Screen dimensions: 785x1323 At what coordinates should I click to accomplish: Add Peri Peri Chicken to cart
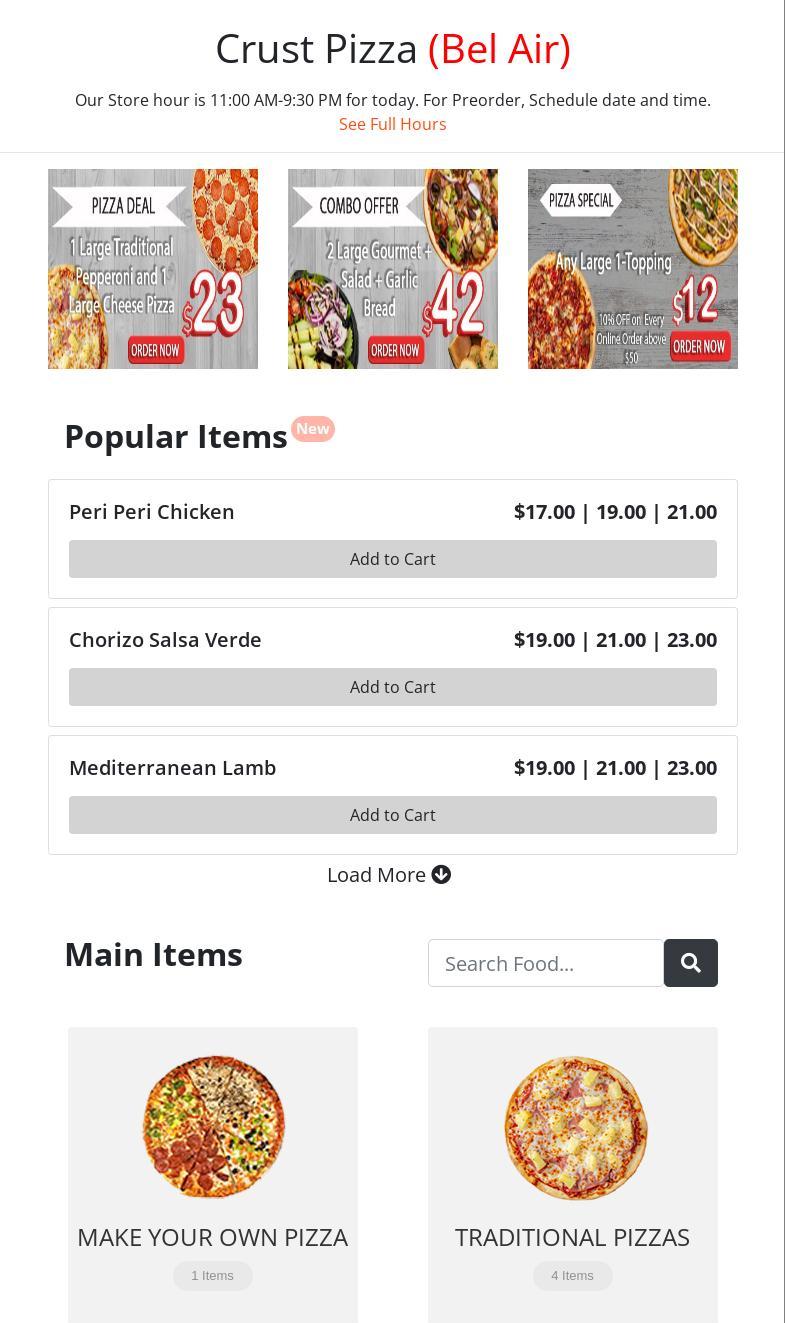coord(393,559)
